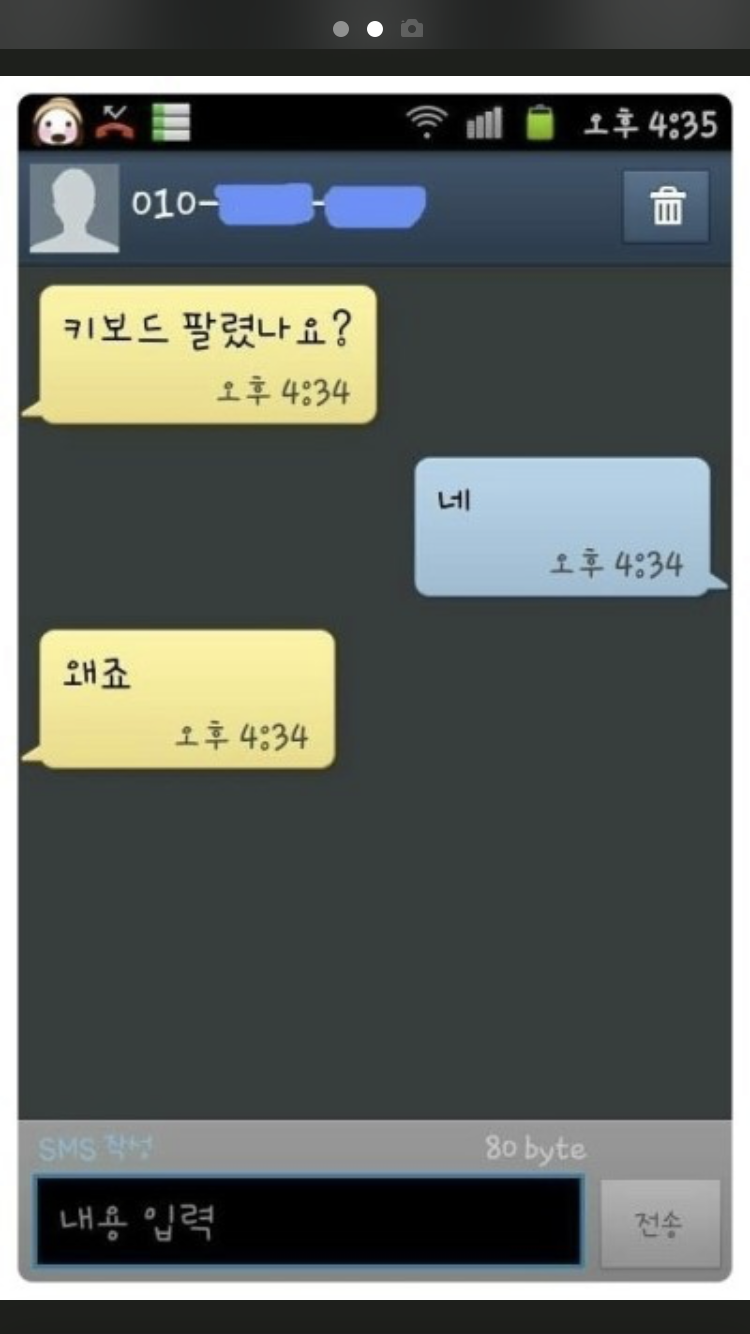Tap the 전송 send button
This screenshot has height=1334, width=750.
click(659, 1223)
